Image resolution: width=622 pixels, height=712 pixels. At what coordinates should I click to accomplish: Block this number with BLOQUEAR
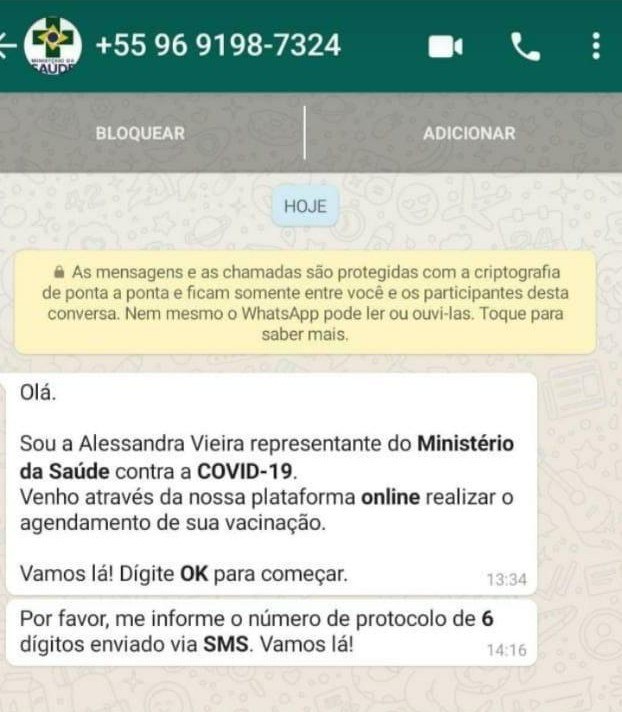coord(140,133)
